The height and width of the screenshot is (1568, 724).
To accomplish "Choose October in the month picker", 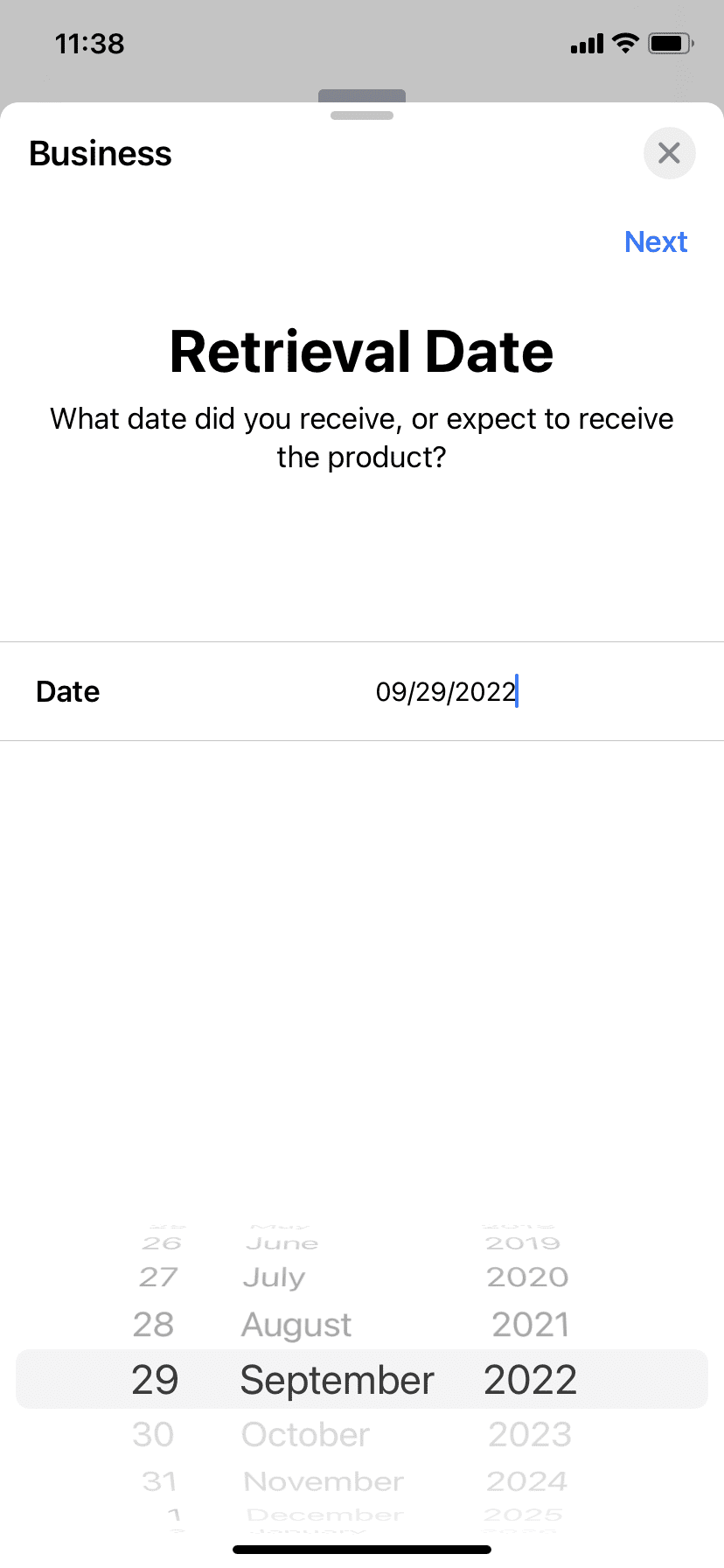I will pos(306,1435).
